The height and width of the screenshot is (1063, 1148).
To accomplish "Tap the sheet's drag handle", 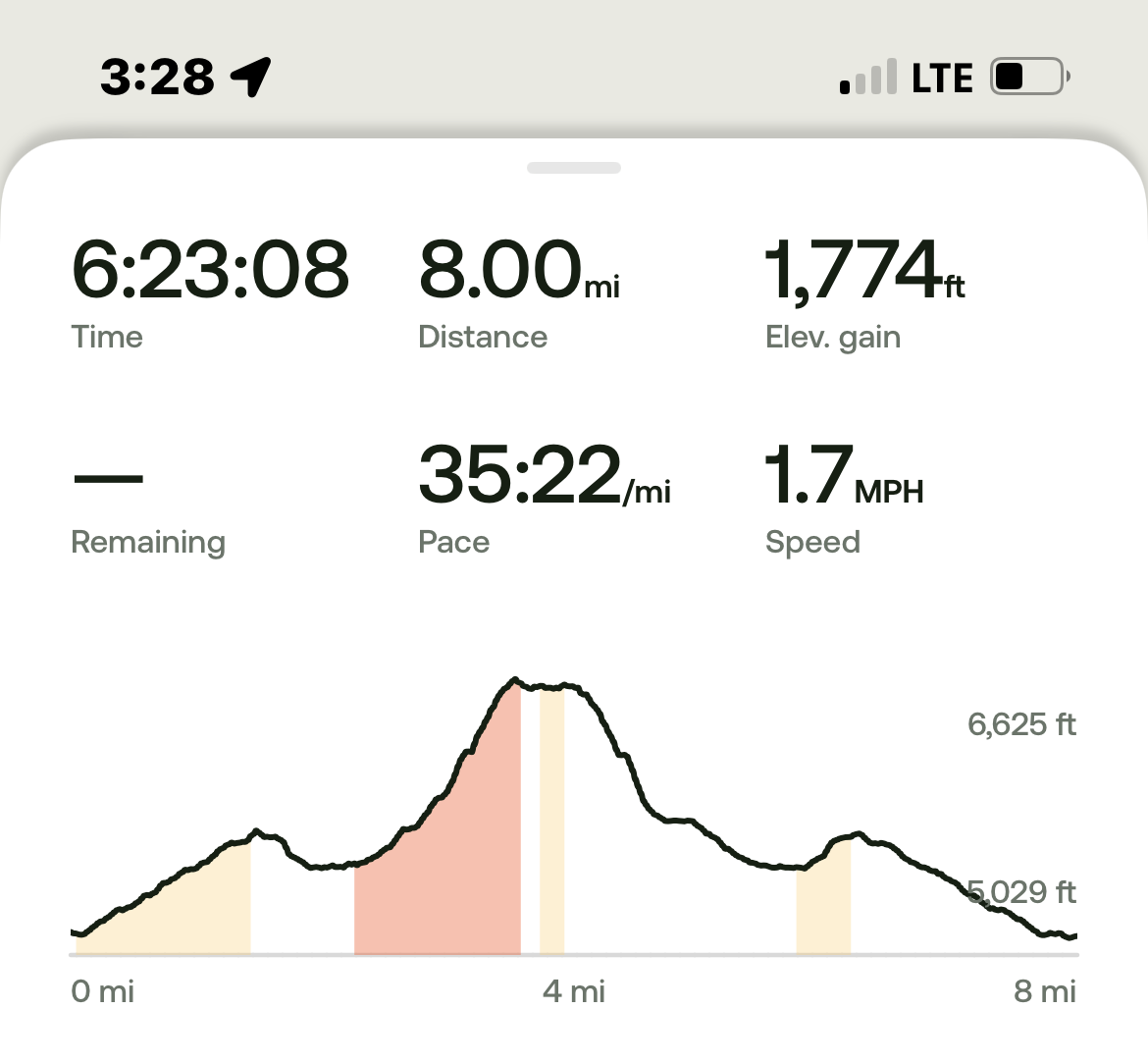I will [574, 168].
